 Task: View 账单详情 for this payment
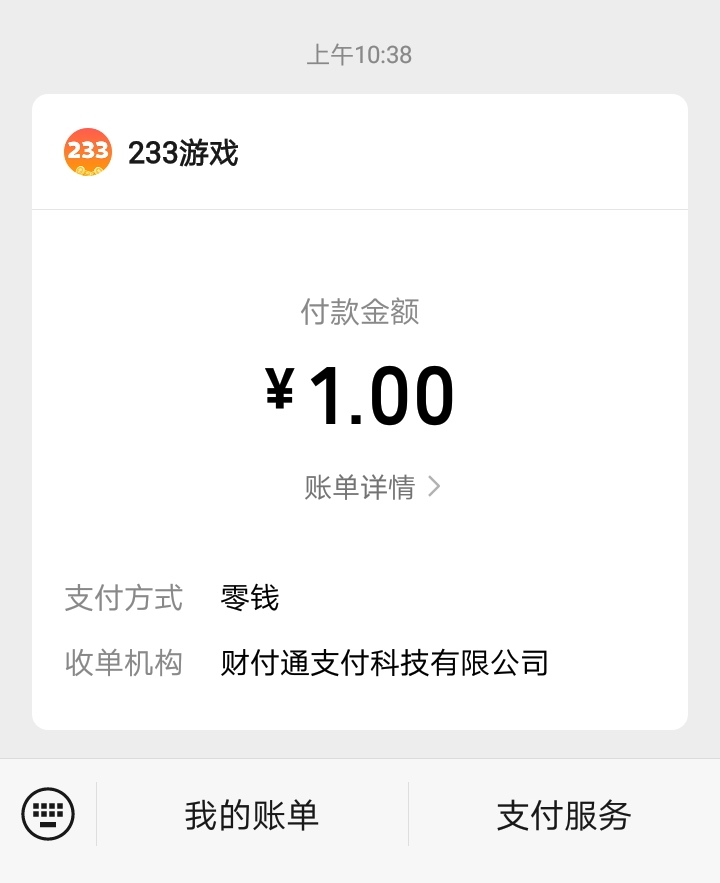[372, 487]
